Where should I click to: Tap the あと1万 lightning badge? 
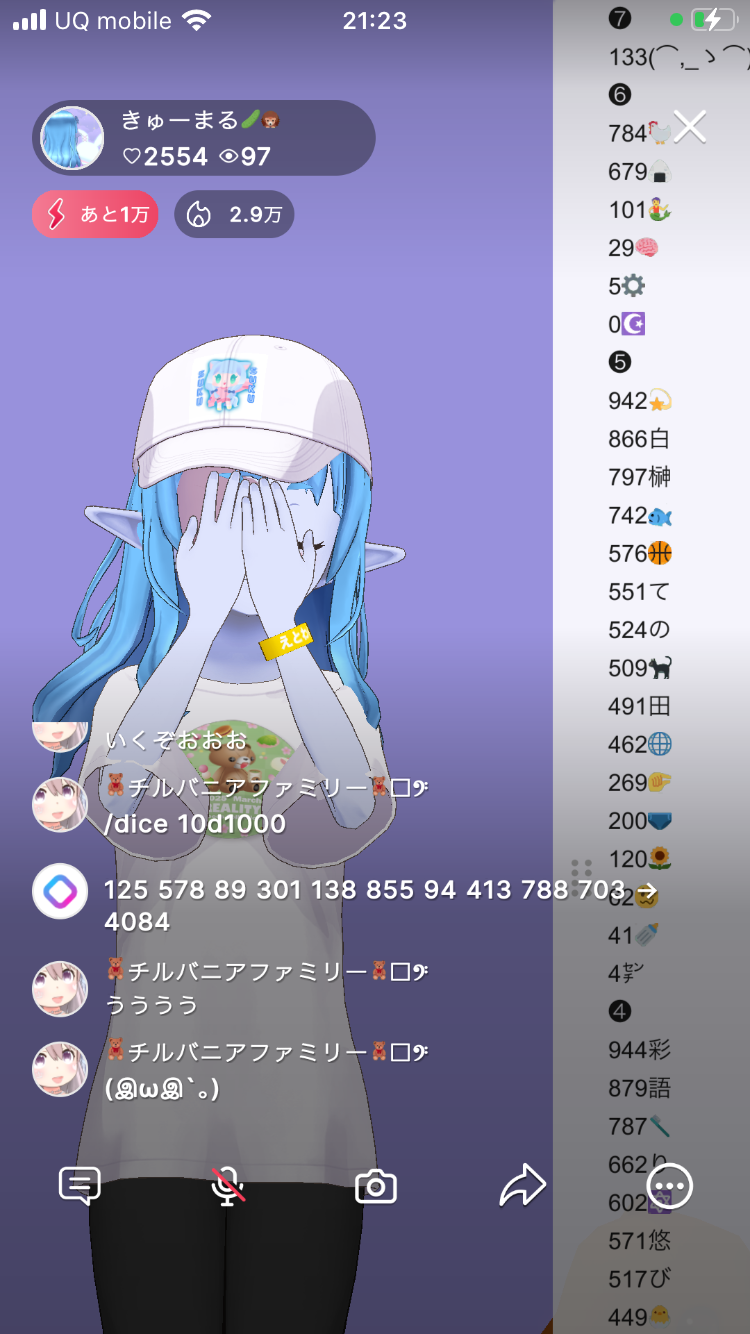(95, 214)
